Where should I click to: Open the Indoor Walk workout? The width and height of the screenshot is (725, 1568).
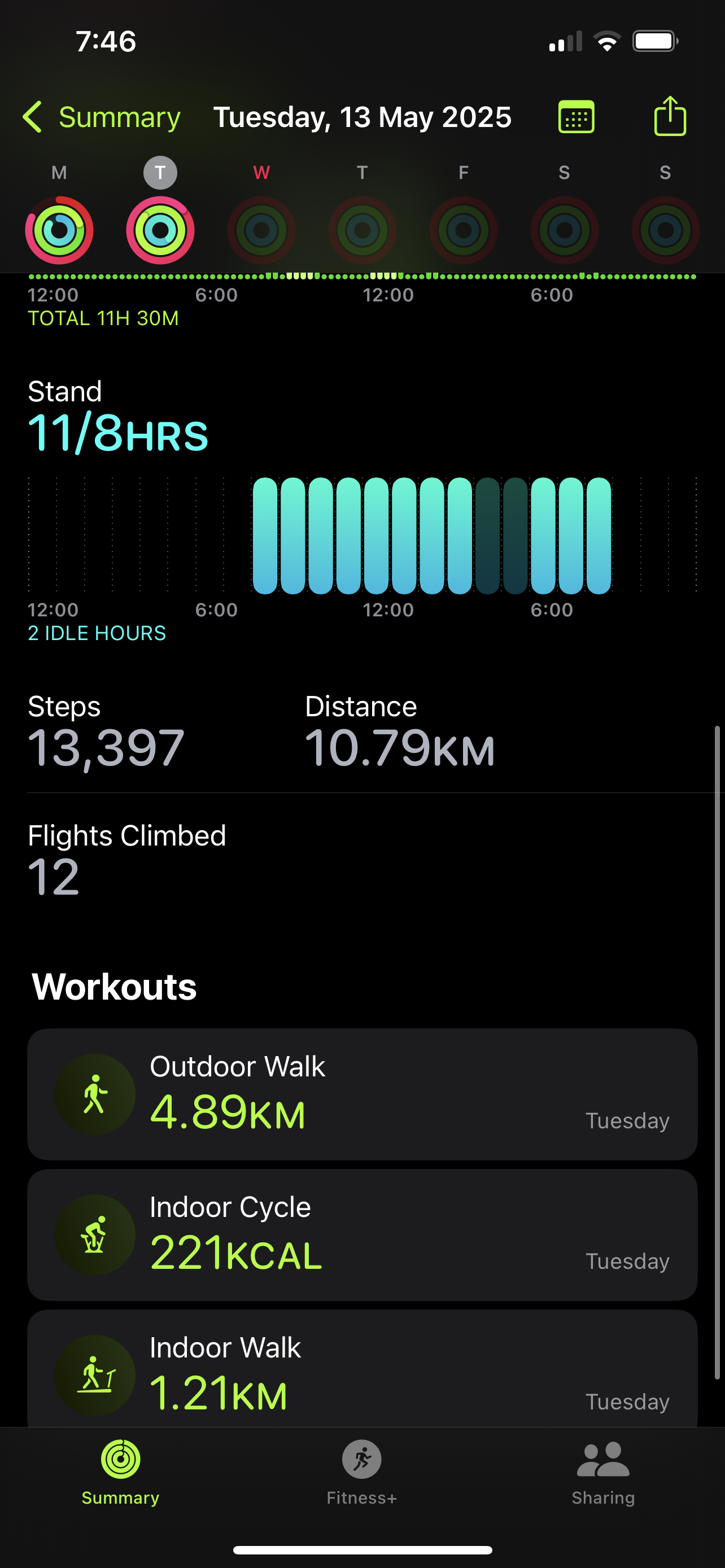[x=362, y=1368]
